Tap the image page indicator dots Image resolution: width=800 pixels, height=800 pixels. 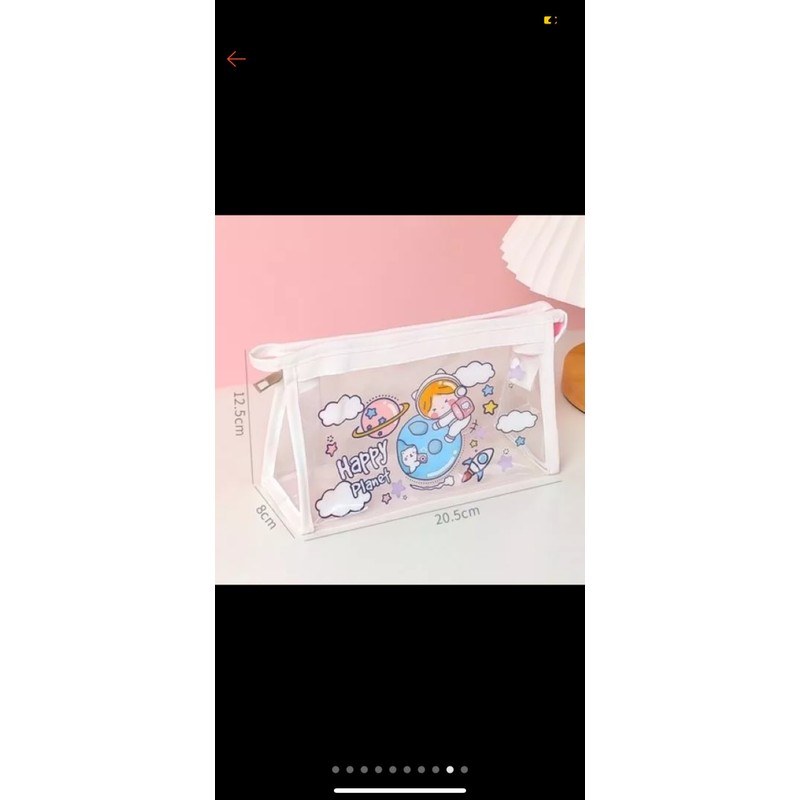400,770
